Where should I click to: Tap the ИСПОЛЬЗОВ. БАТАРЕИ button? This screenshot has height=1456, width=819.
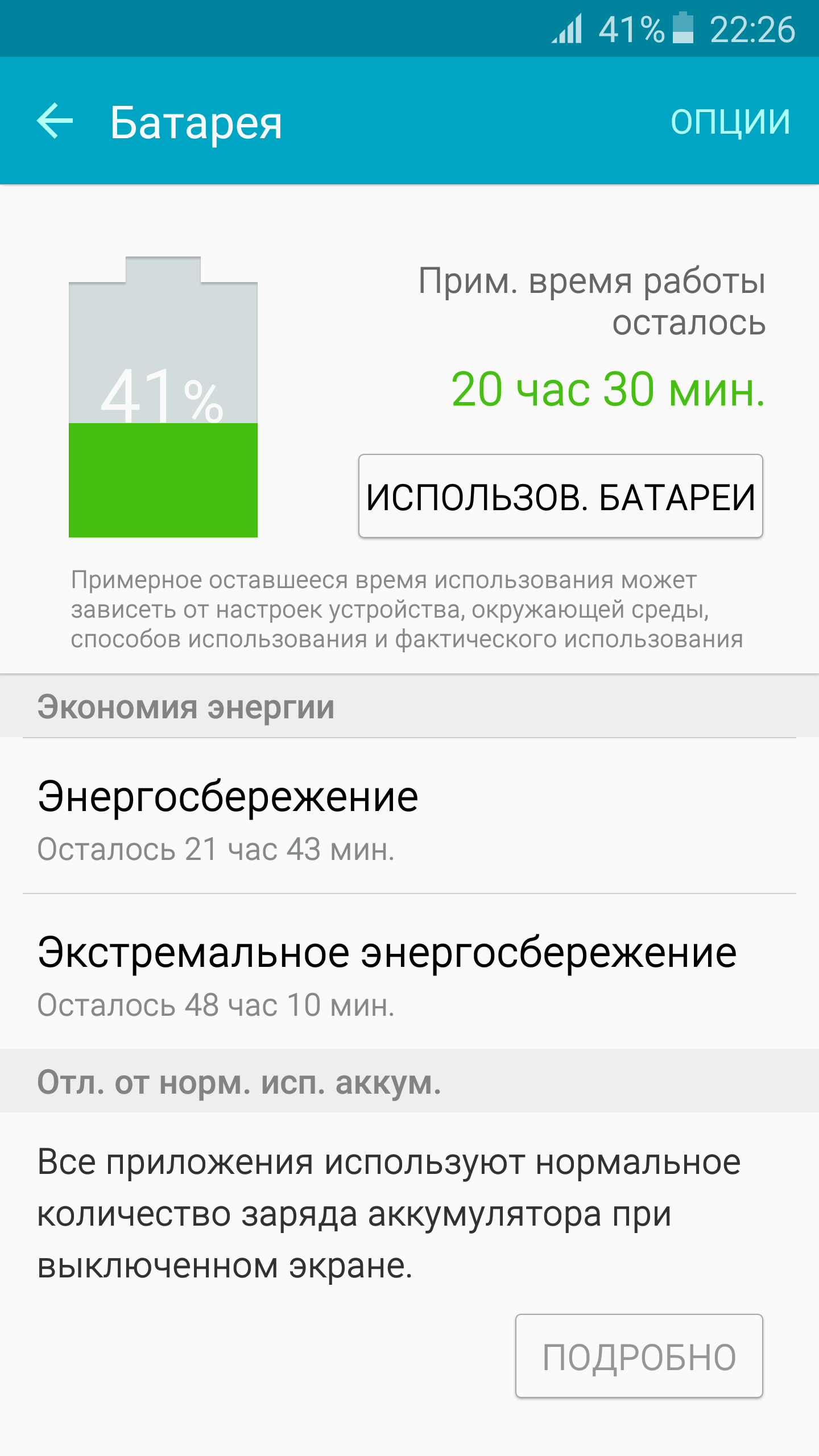pos(560,496)
